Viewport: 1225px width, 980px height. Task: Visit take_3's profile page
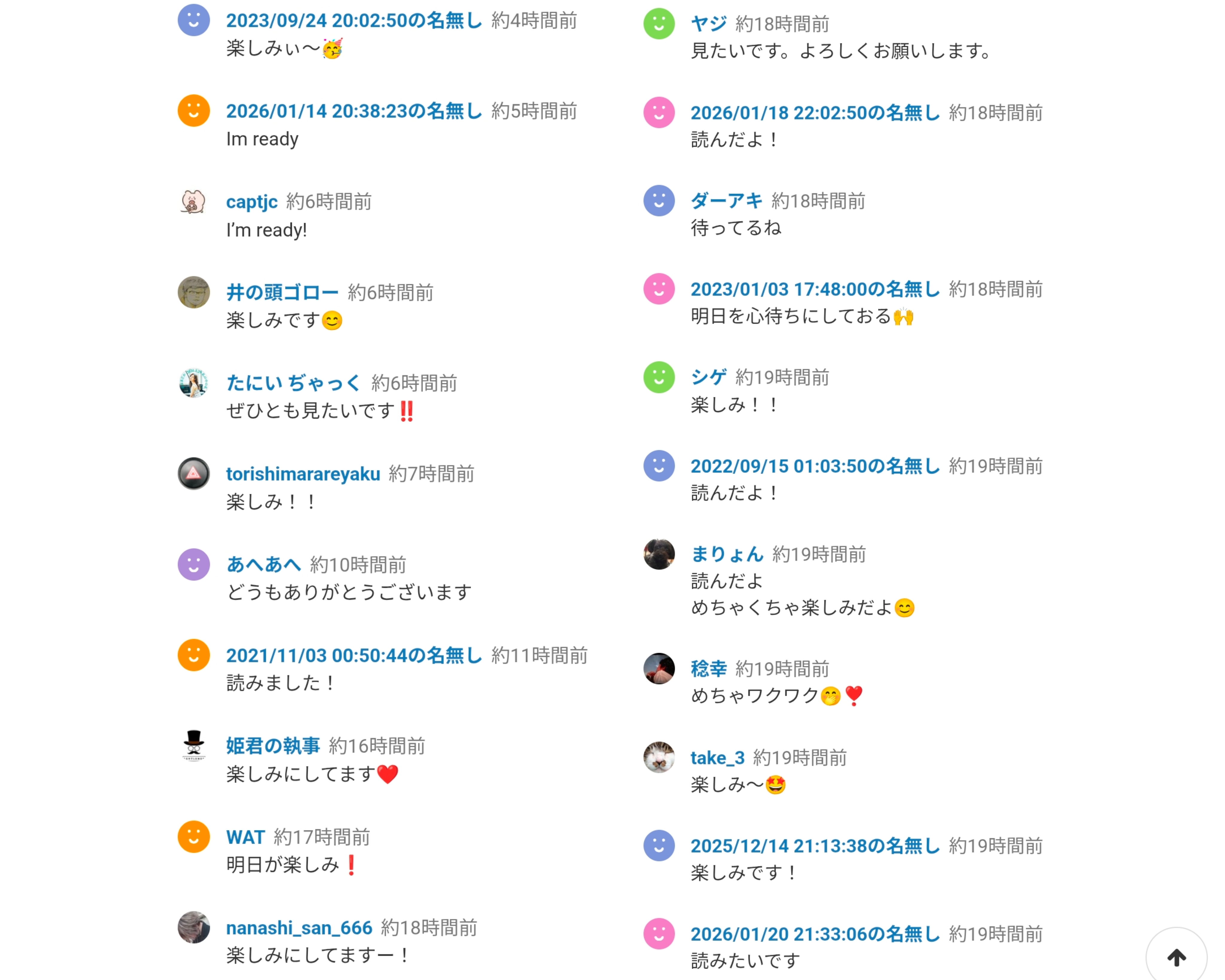click(717, 758)
